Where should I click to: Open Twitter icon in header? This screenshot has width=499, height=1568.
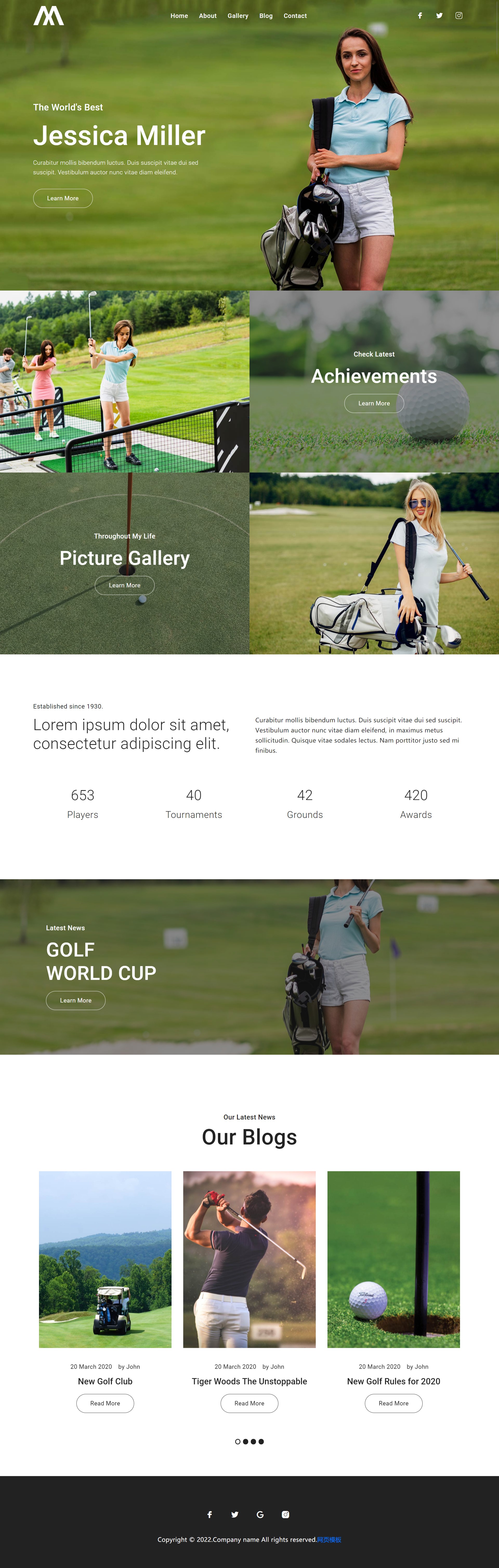(x=439, y=16)
